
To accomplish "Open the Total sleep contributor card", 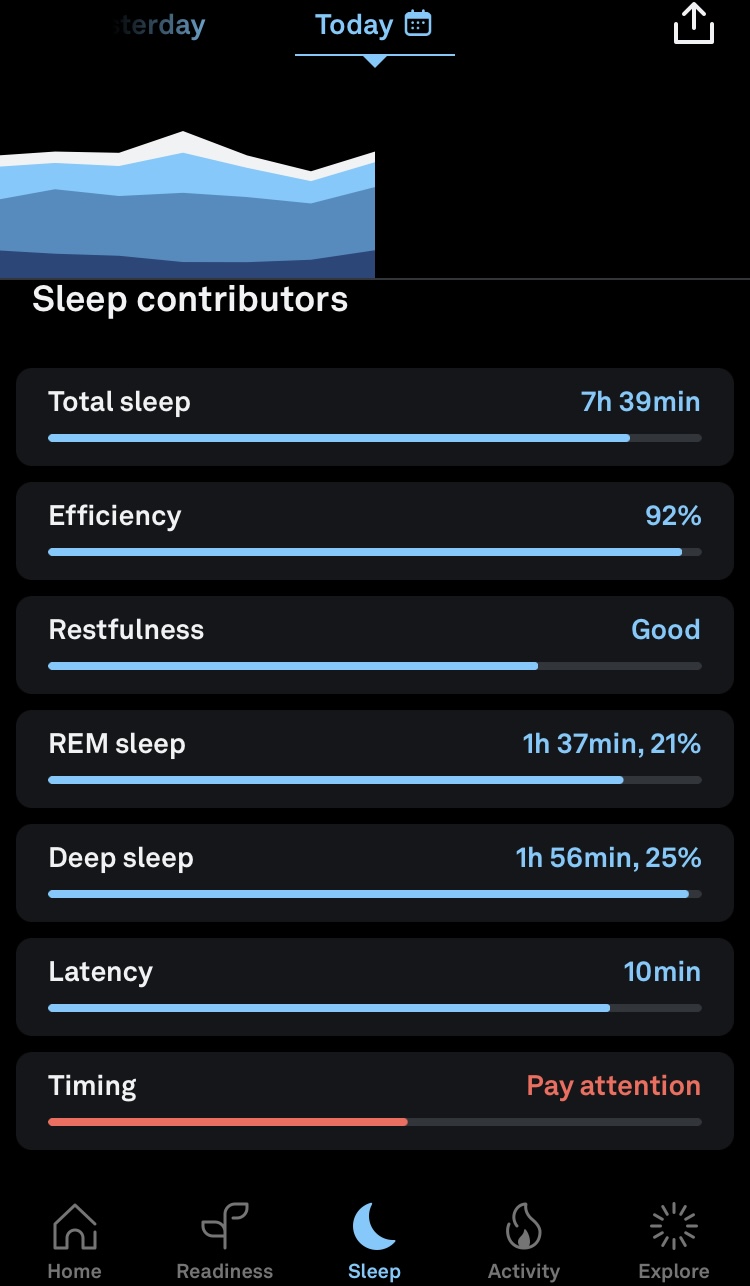I will 375,417.
